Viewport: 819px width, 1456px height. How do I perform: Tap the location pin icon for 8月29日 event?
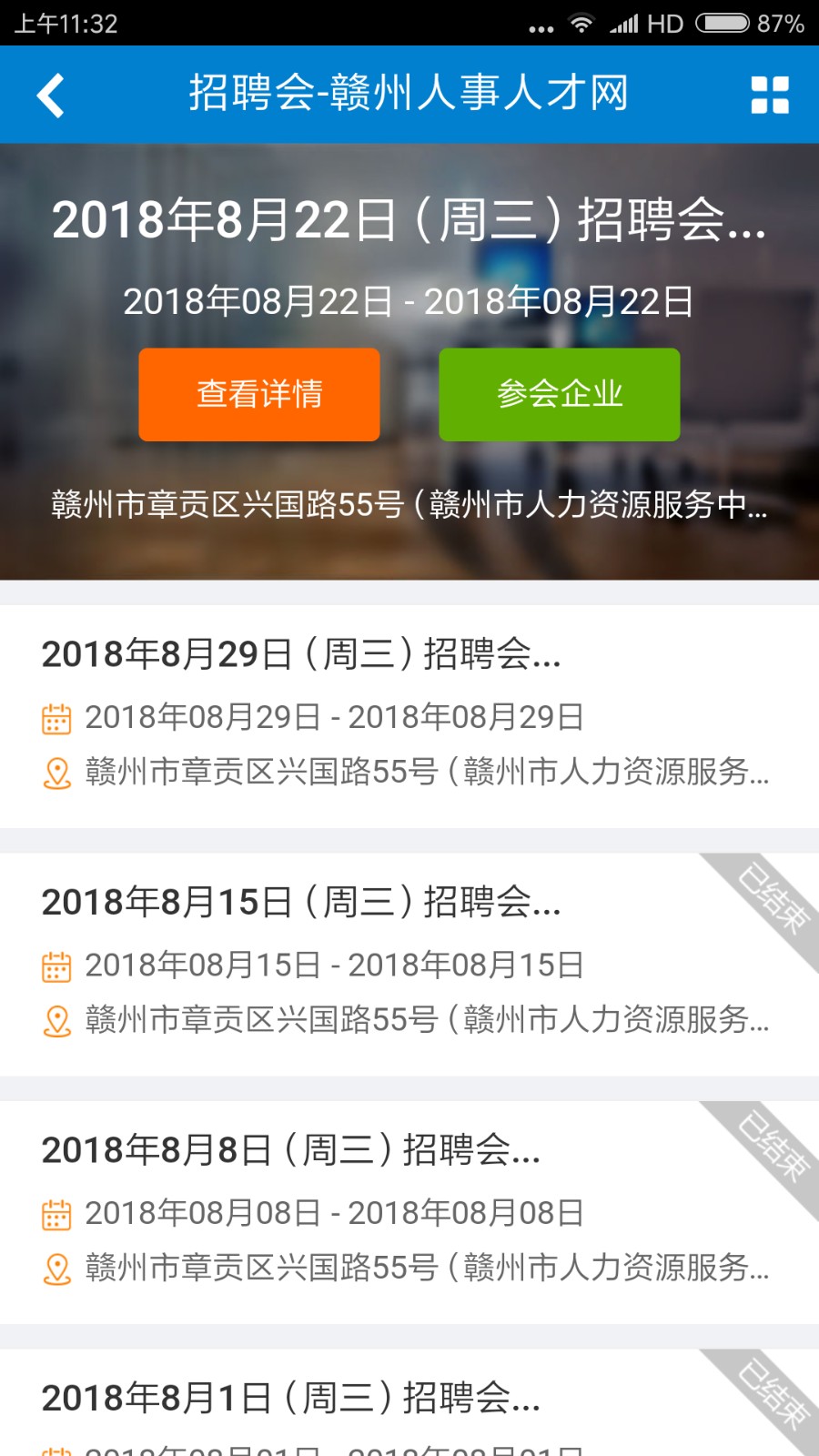click(x=56, y=774)
